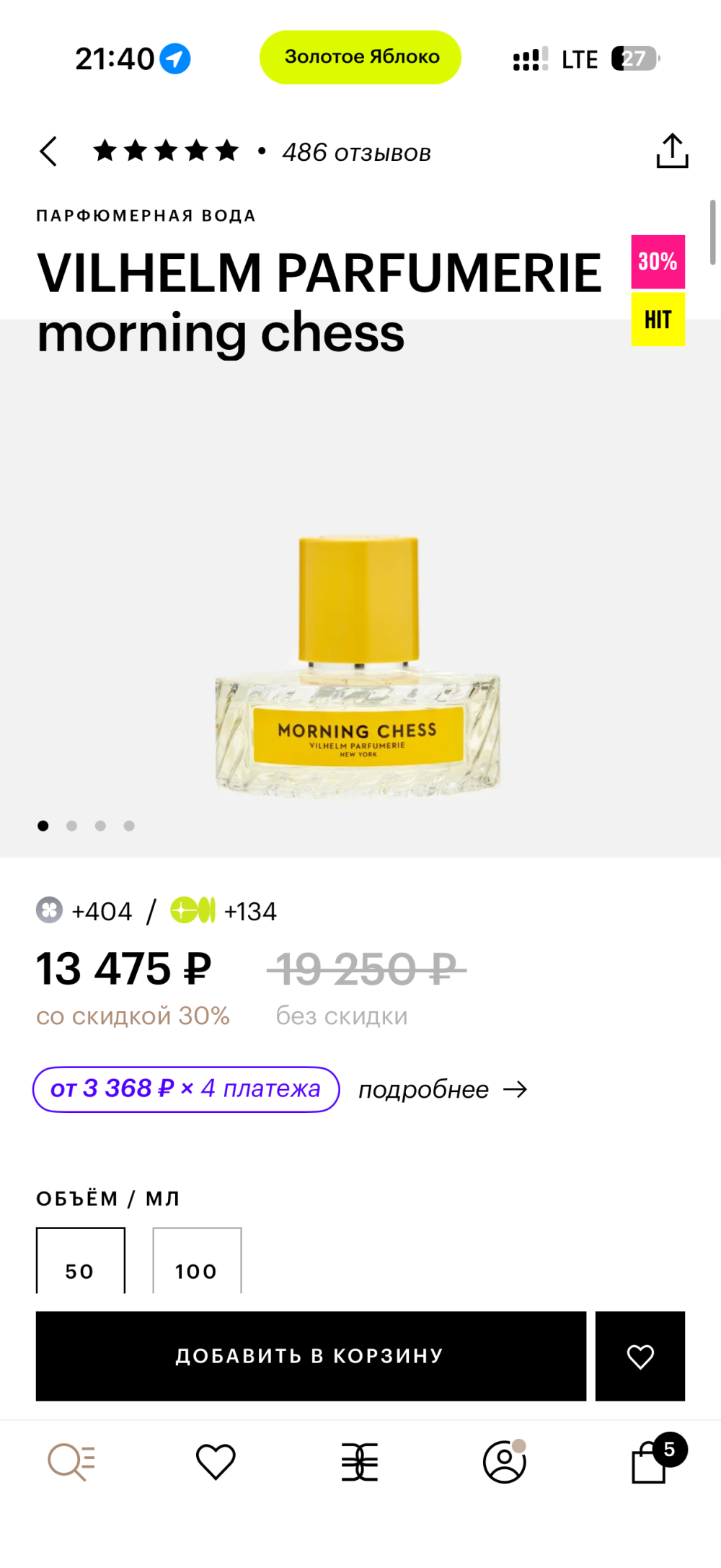The width and height of the screenshot is (721, 1568).
Task: Open the cart showing 5 items
Action: pos(649,1461)
